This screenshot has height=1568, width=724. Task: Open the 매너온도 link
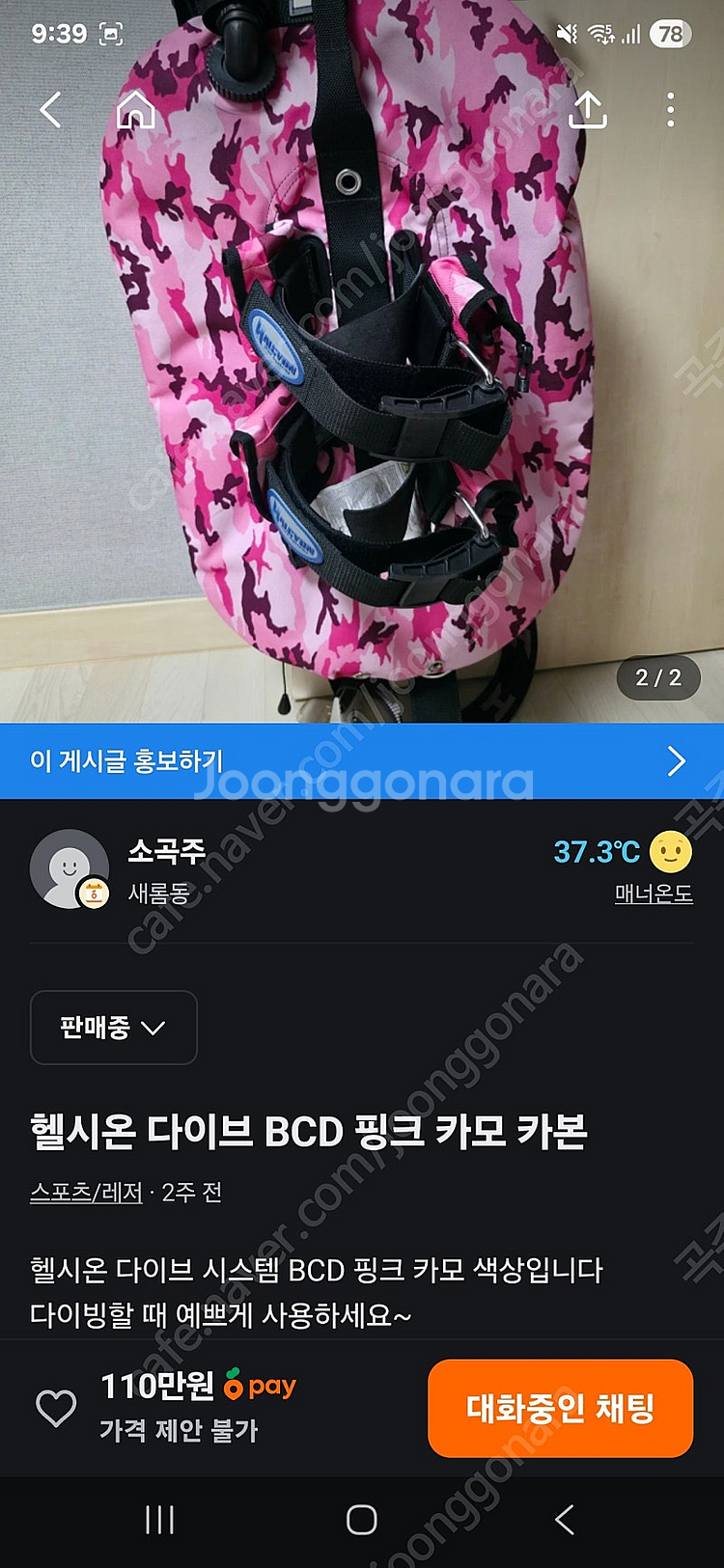654,894
